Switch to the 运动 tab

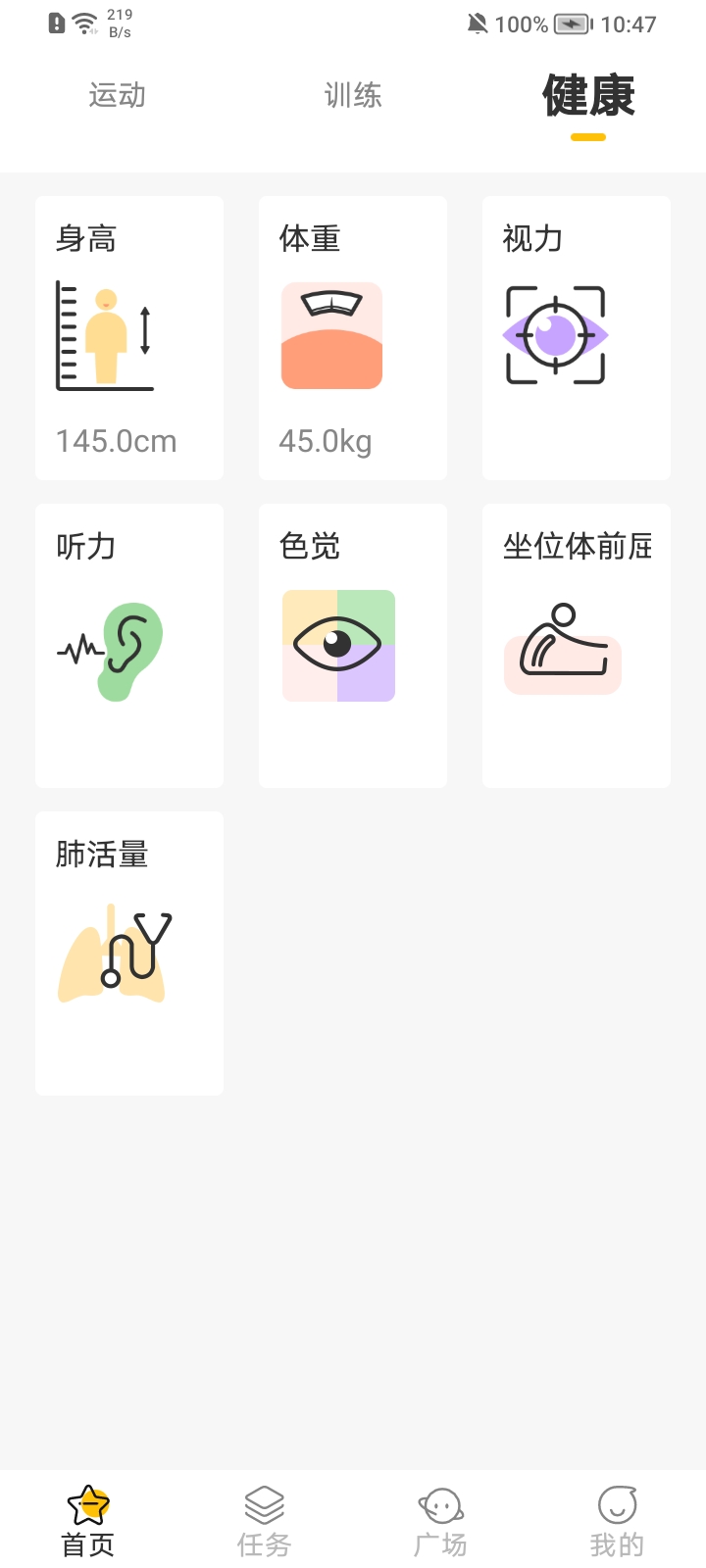[117, 95]
